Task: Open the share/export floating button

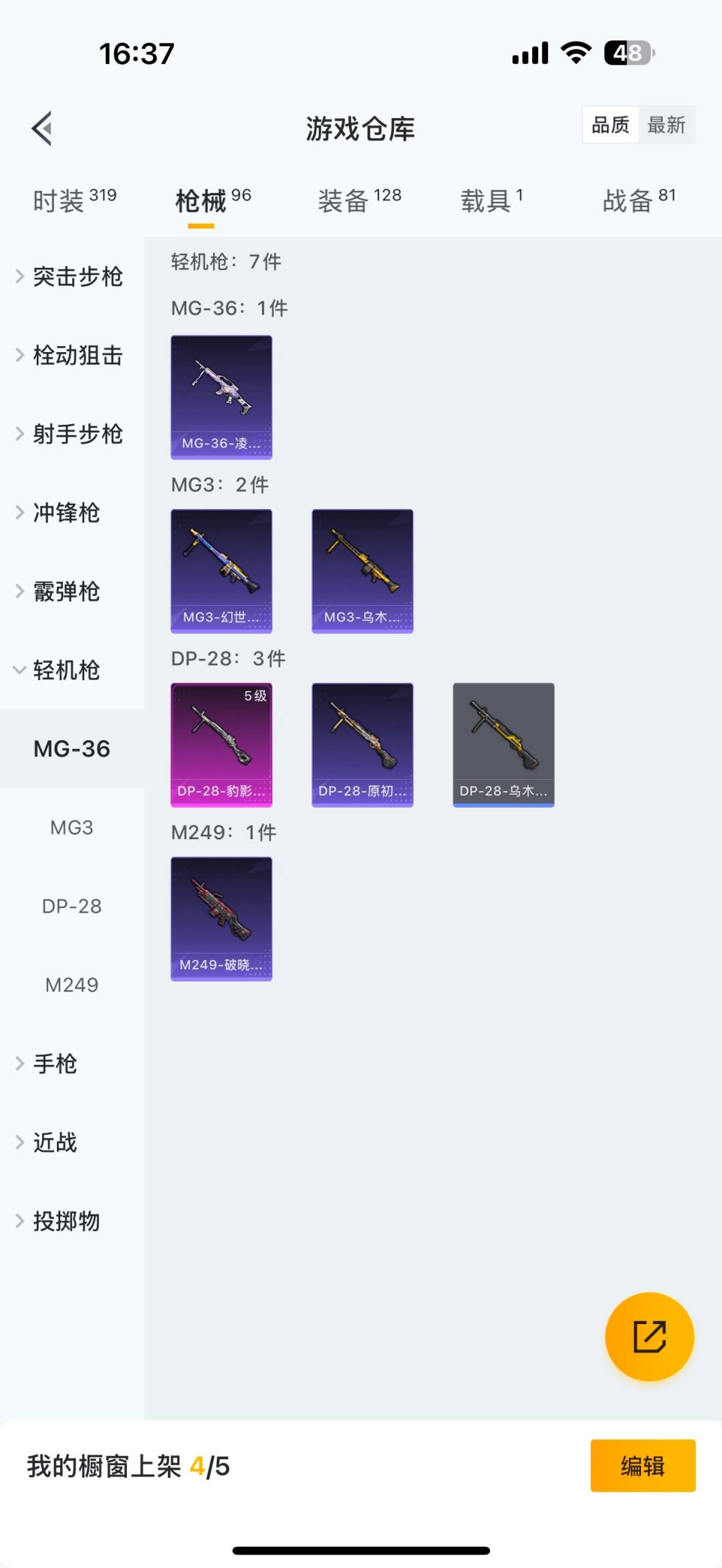Action: click(649, 1337)
